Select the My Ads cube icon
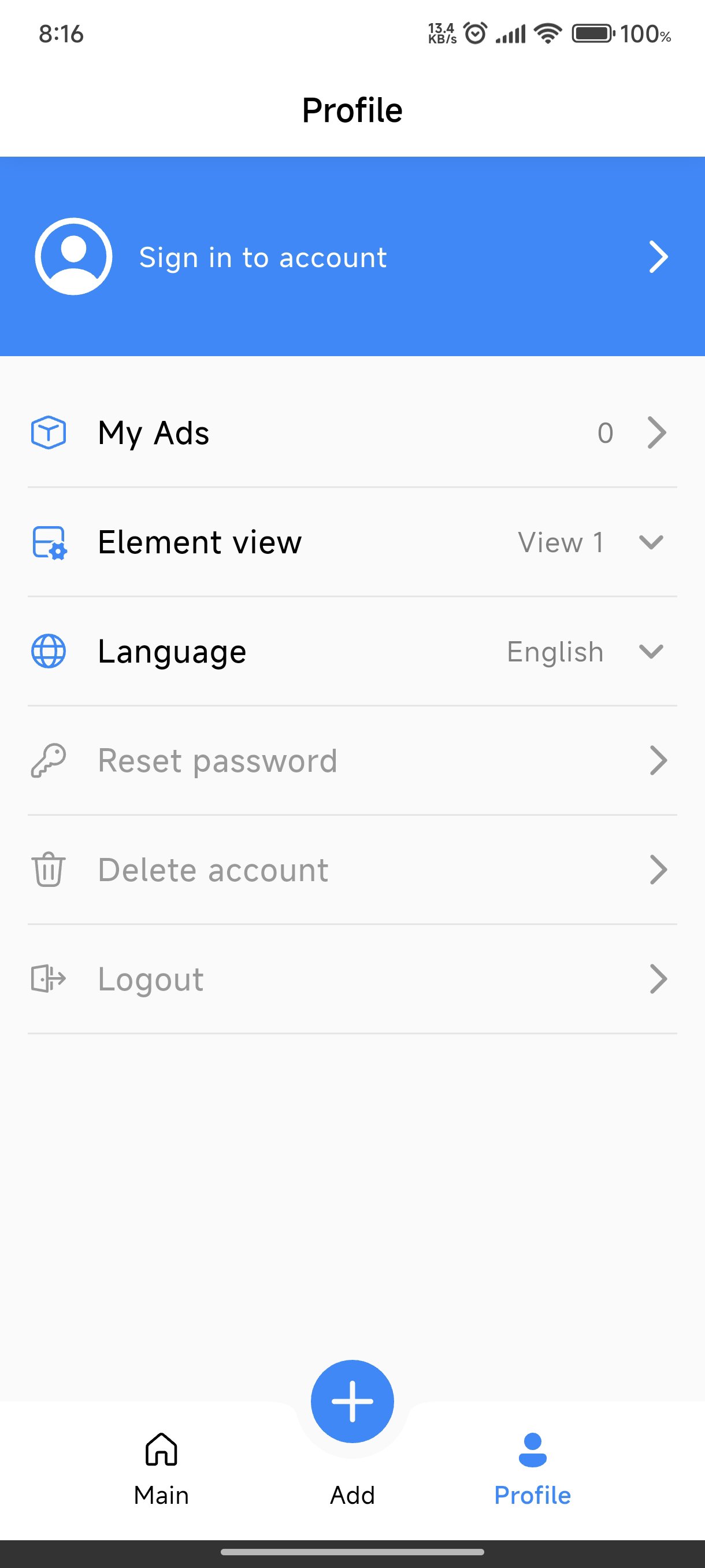The image size is (705, 1568). pos(48,433)
